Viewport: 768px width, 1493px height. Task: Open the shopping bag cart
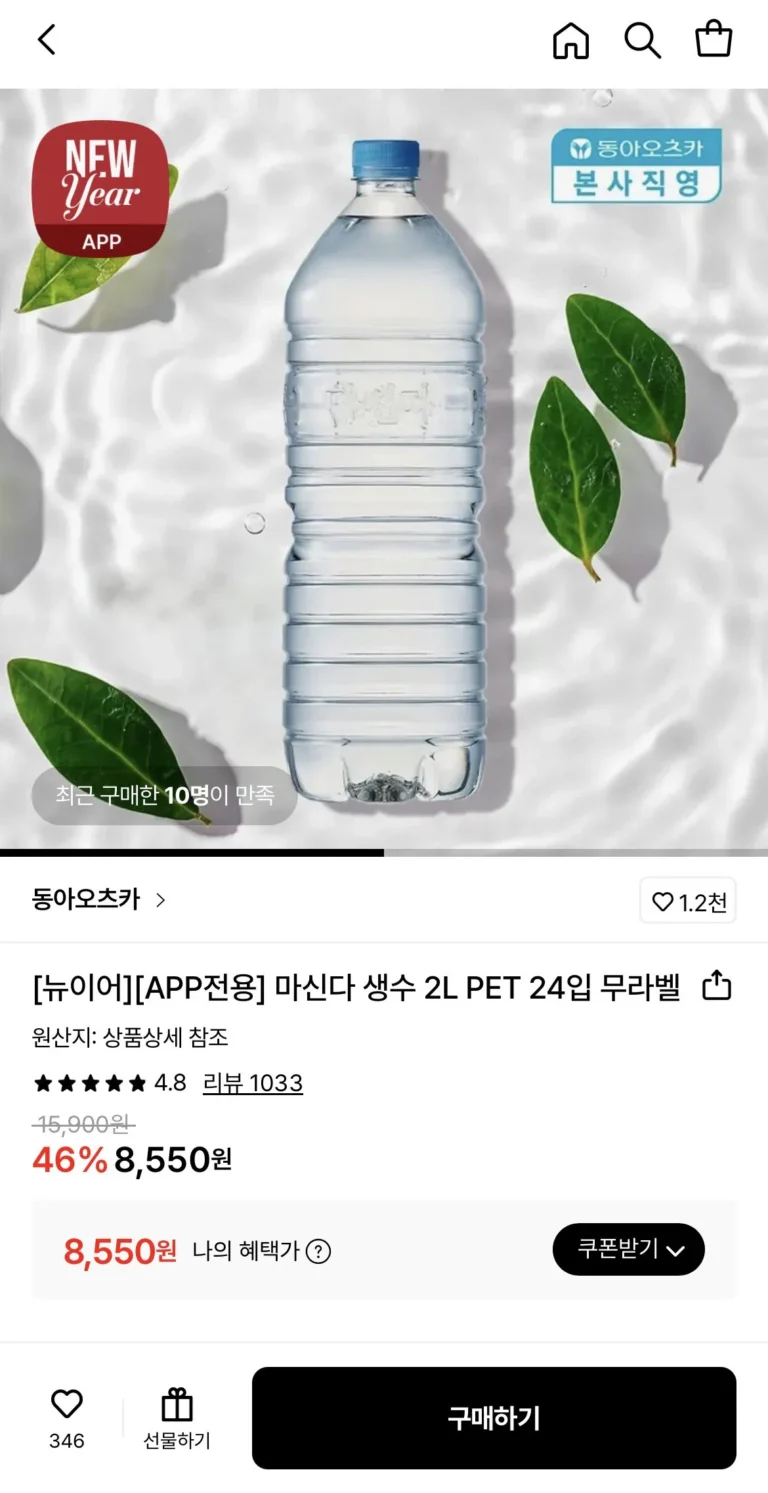point(714,40)
